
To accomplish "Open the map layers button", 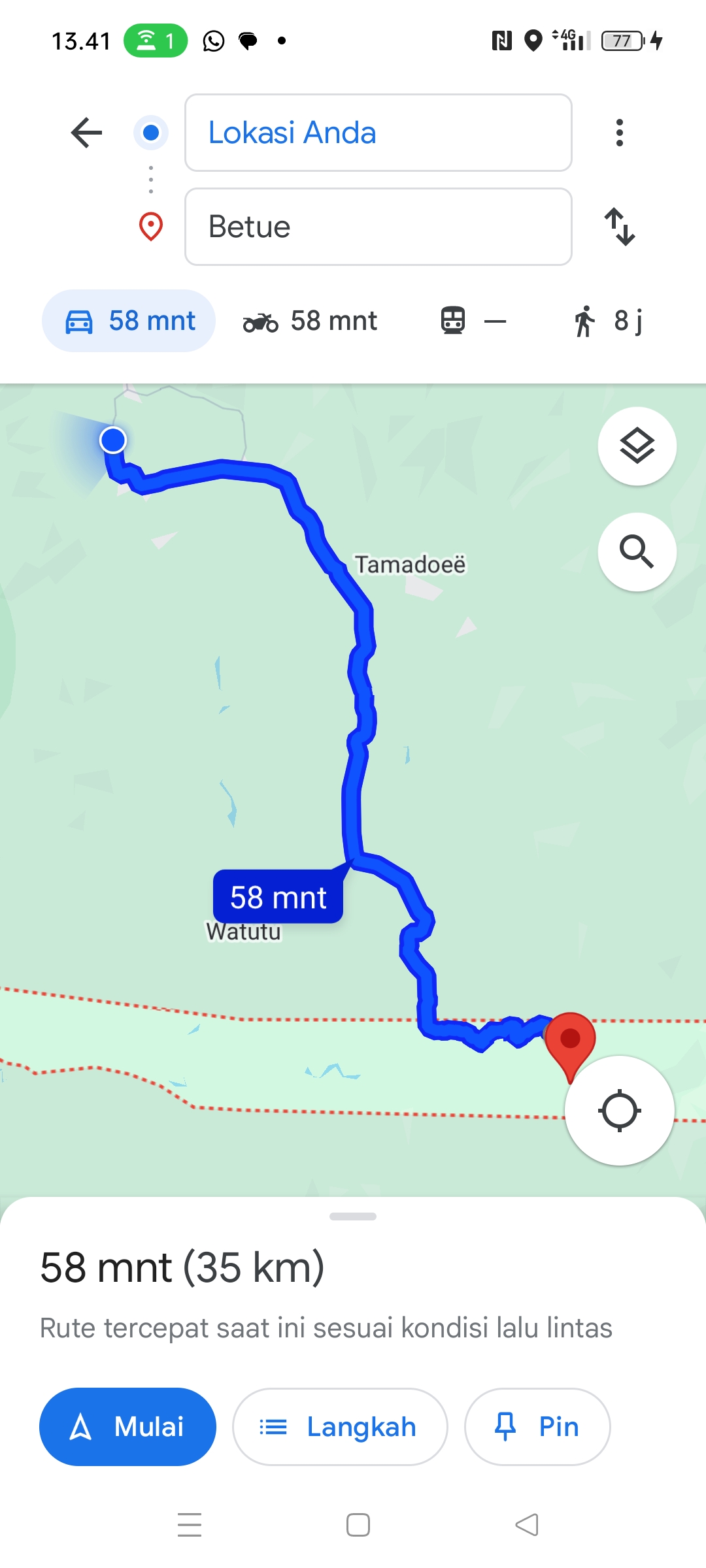I will click(x=637, y=446).
